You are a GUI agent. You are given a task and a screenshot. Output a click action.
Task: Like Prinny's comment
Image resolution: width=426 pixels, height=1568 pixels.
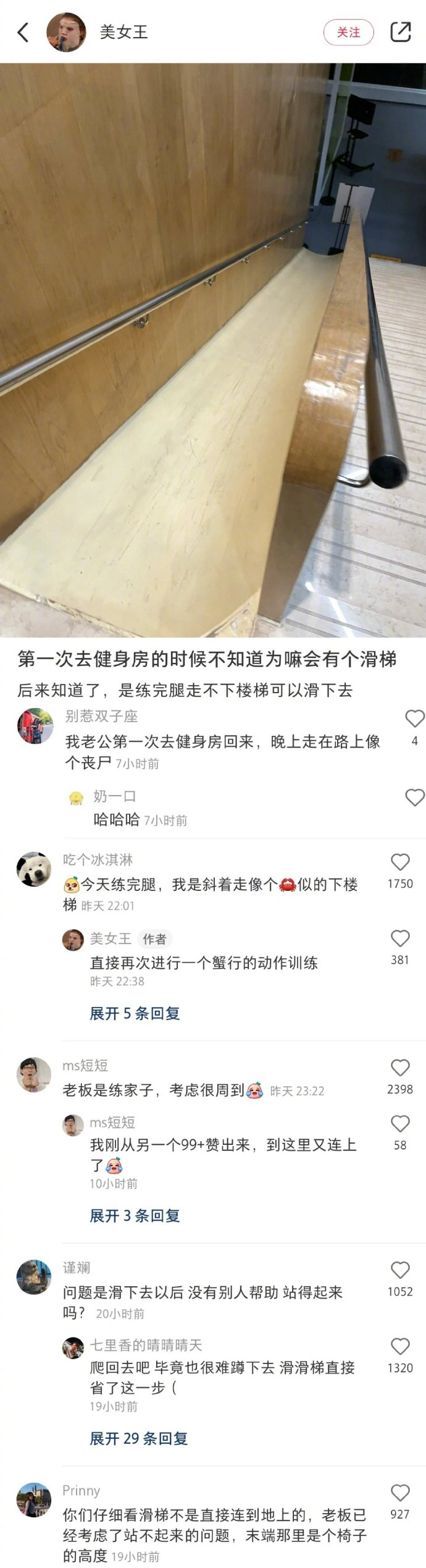tap(400, 1493)
